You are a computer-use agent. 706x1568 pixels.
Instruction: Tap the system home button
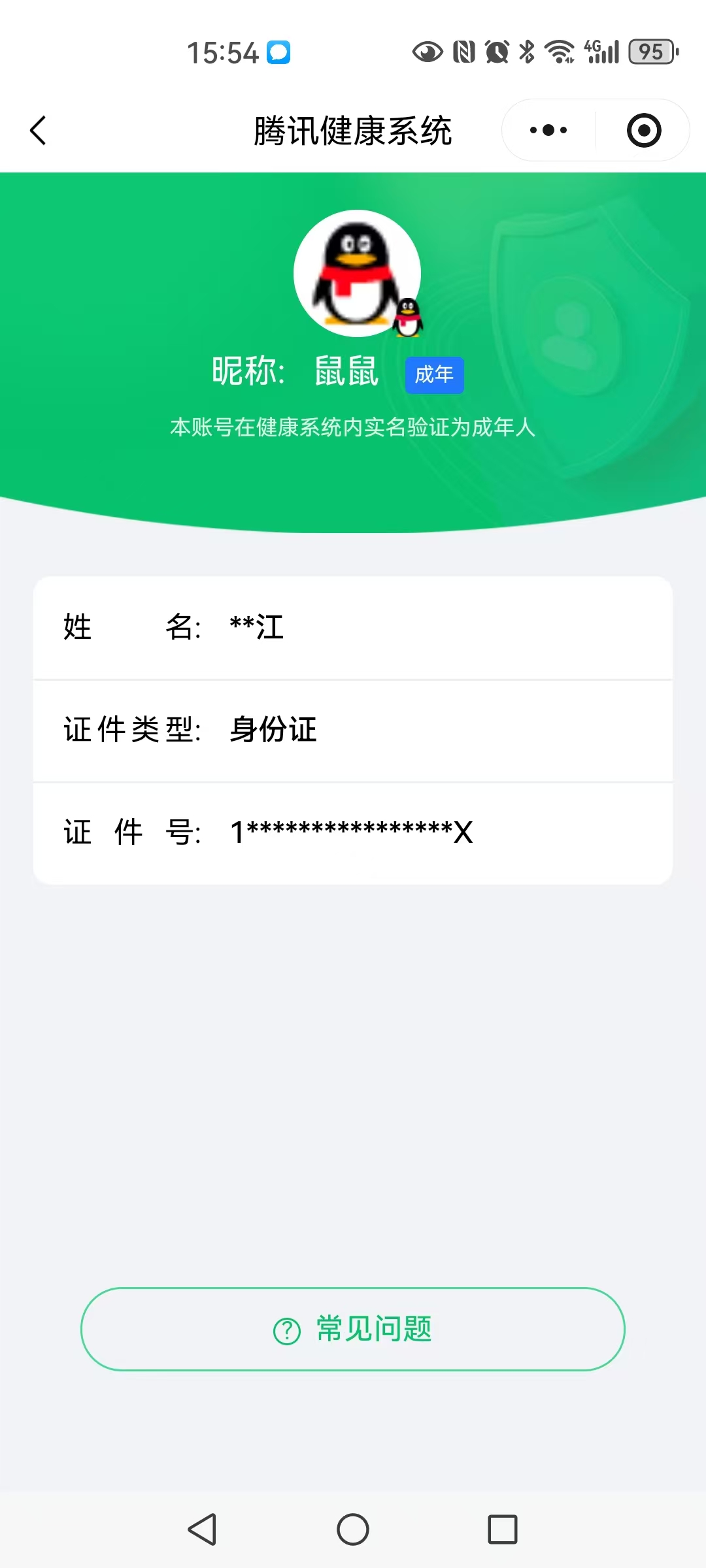(353, 1529)
